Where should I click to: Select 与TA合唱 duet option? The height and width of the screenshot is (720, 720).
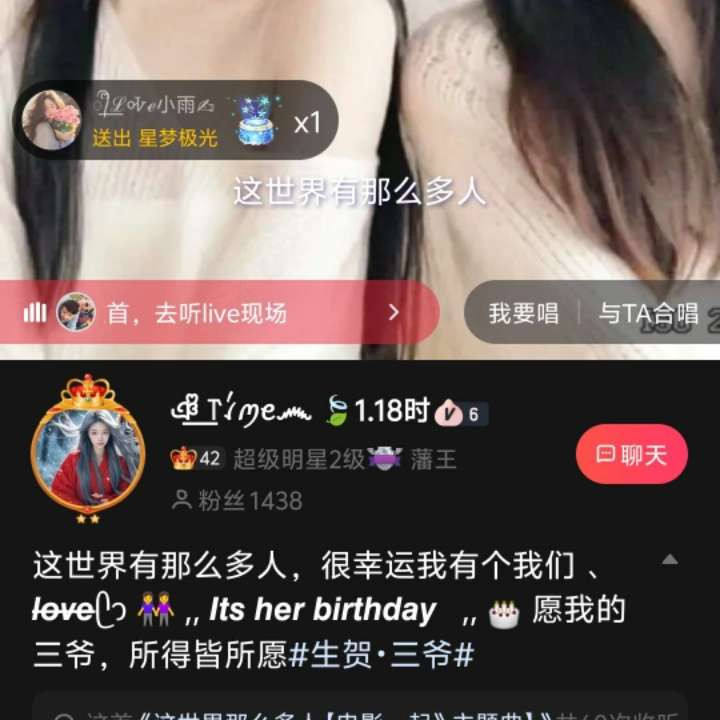tap(648, 313)
